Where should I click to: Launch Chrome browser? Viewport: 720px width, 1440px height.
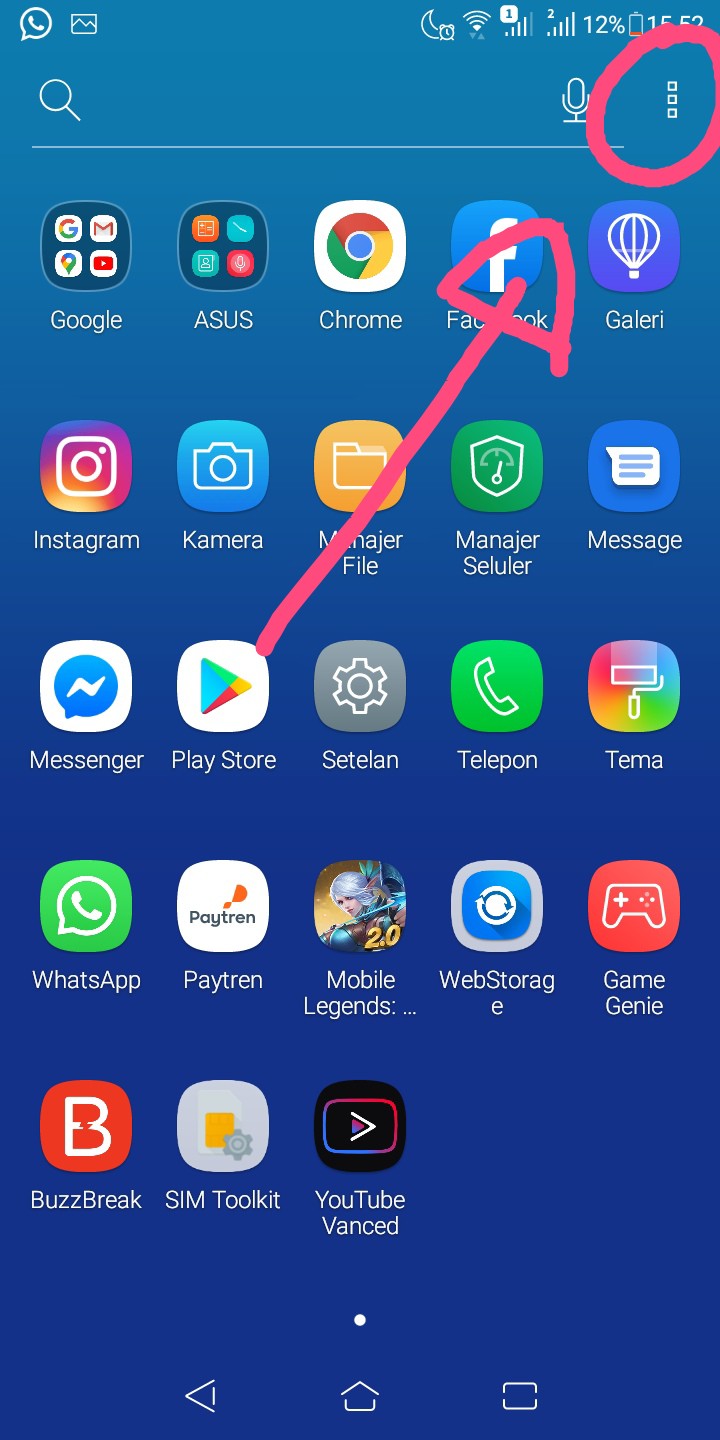click(360, 246)
